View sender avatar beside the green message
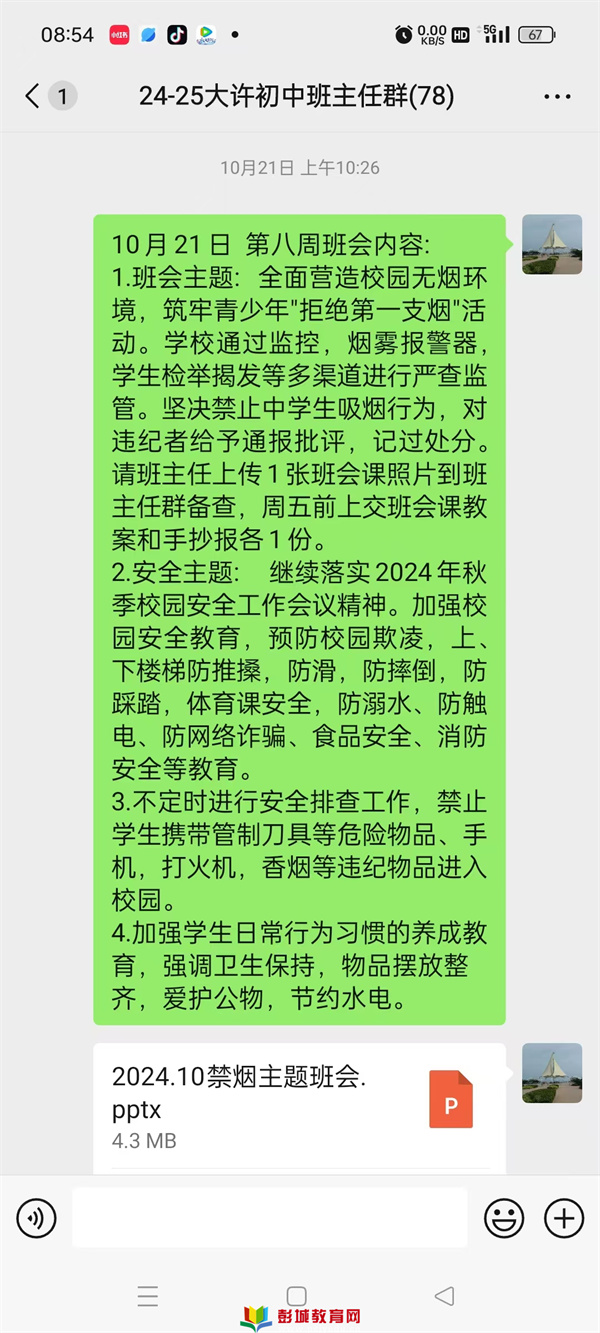Viewport: 600px width, 1333px height. point(552,244)
